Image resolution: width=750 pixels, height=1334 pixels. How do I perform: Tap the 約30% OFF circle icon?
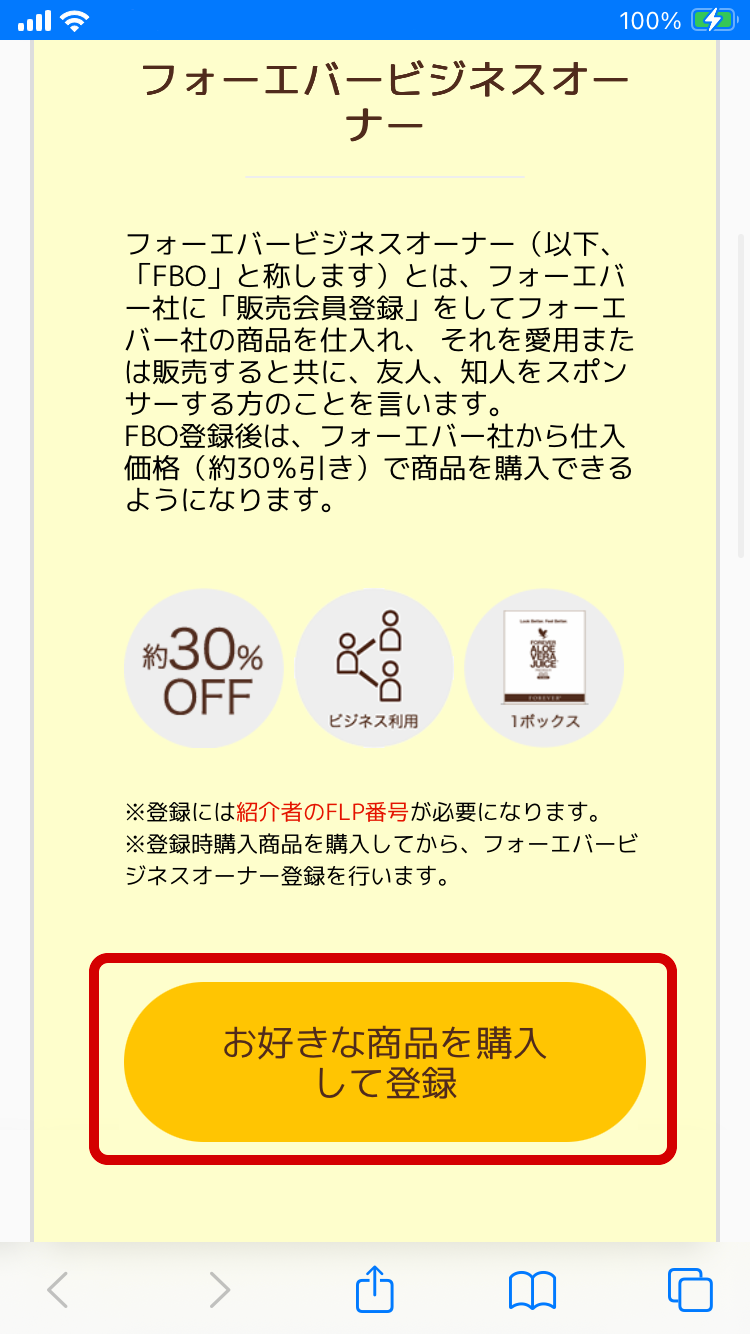[x=204, y=668]
